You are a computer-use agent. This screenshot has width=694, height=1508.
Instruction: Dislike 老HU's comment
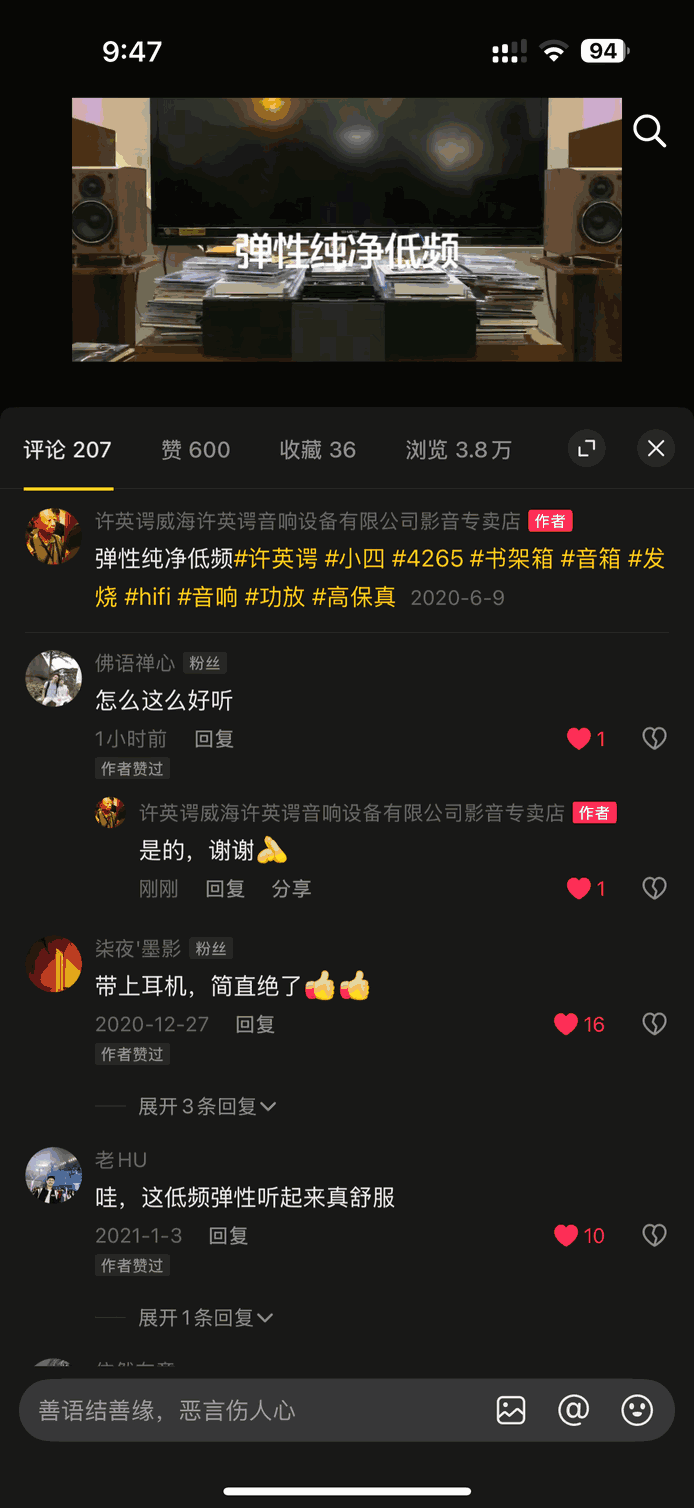[654, 1236]
